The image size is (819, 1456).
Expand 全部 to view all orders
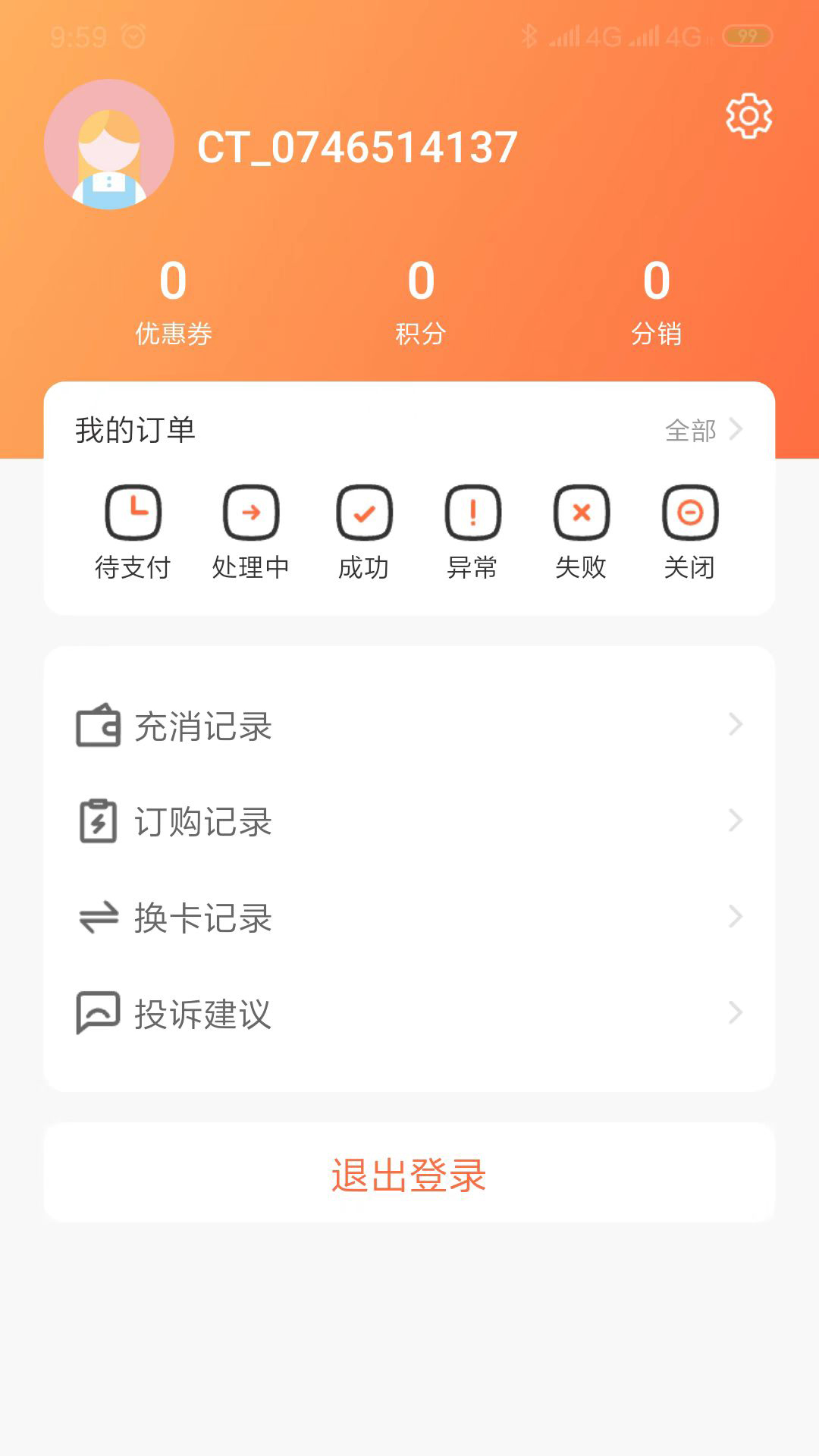click(x=692, y=430)
